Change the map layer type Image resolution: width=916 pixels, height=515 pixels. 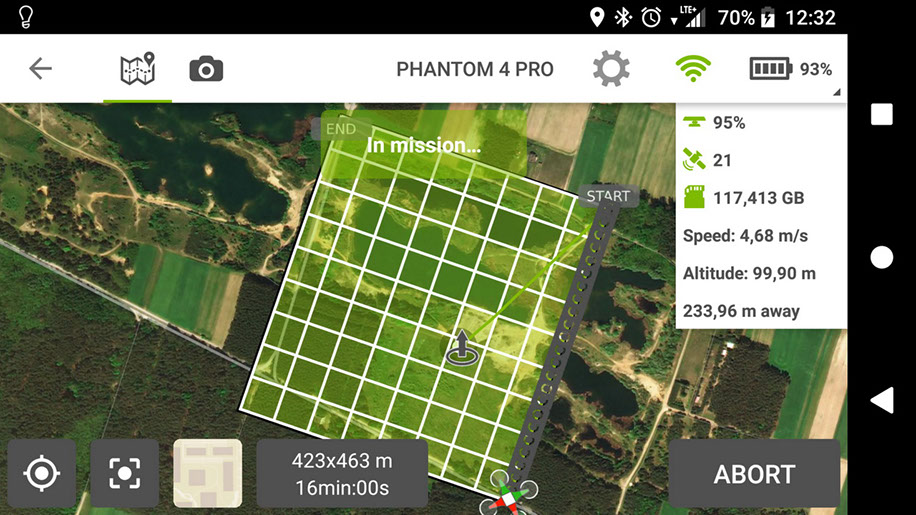(x=208, y=473)
